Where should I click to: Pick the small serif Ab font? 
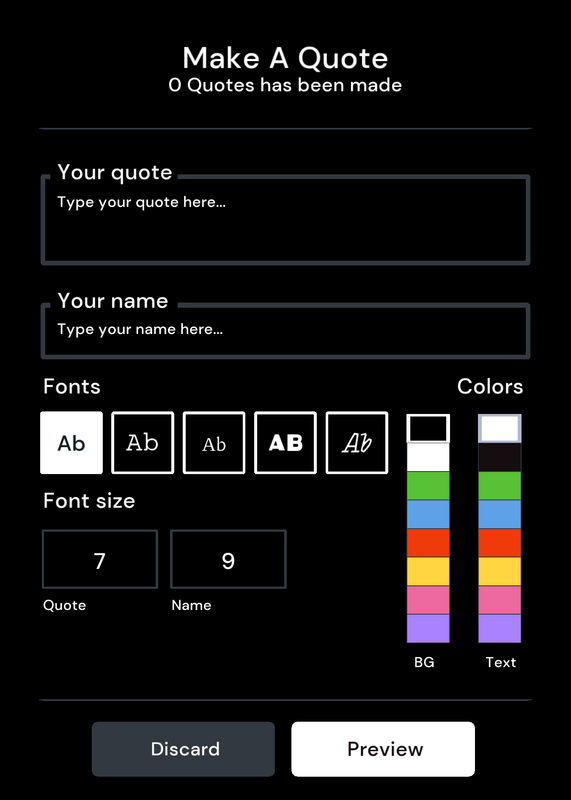[x=214, y=443]
